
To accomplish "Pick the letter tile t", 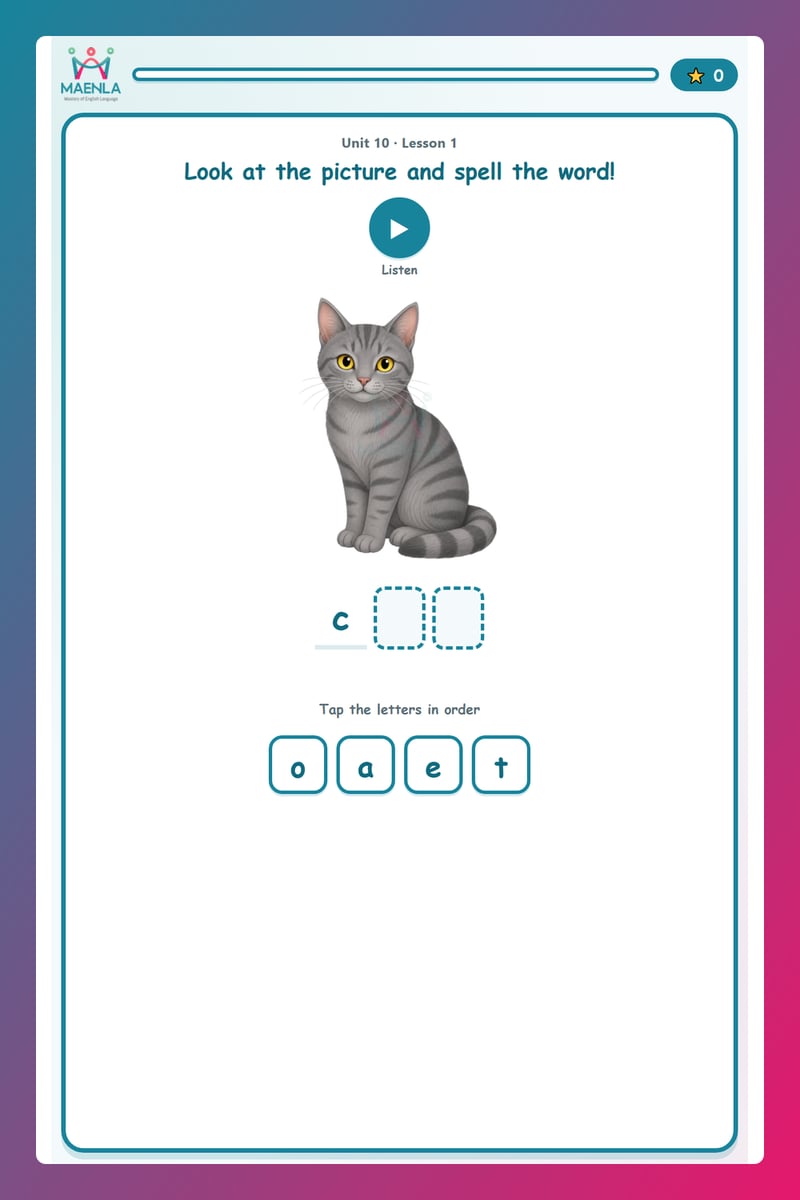I will pyautogui.click(x=501, y=765).
